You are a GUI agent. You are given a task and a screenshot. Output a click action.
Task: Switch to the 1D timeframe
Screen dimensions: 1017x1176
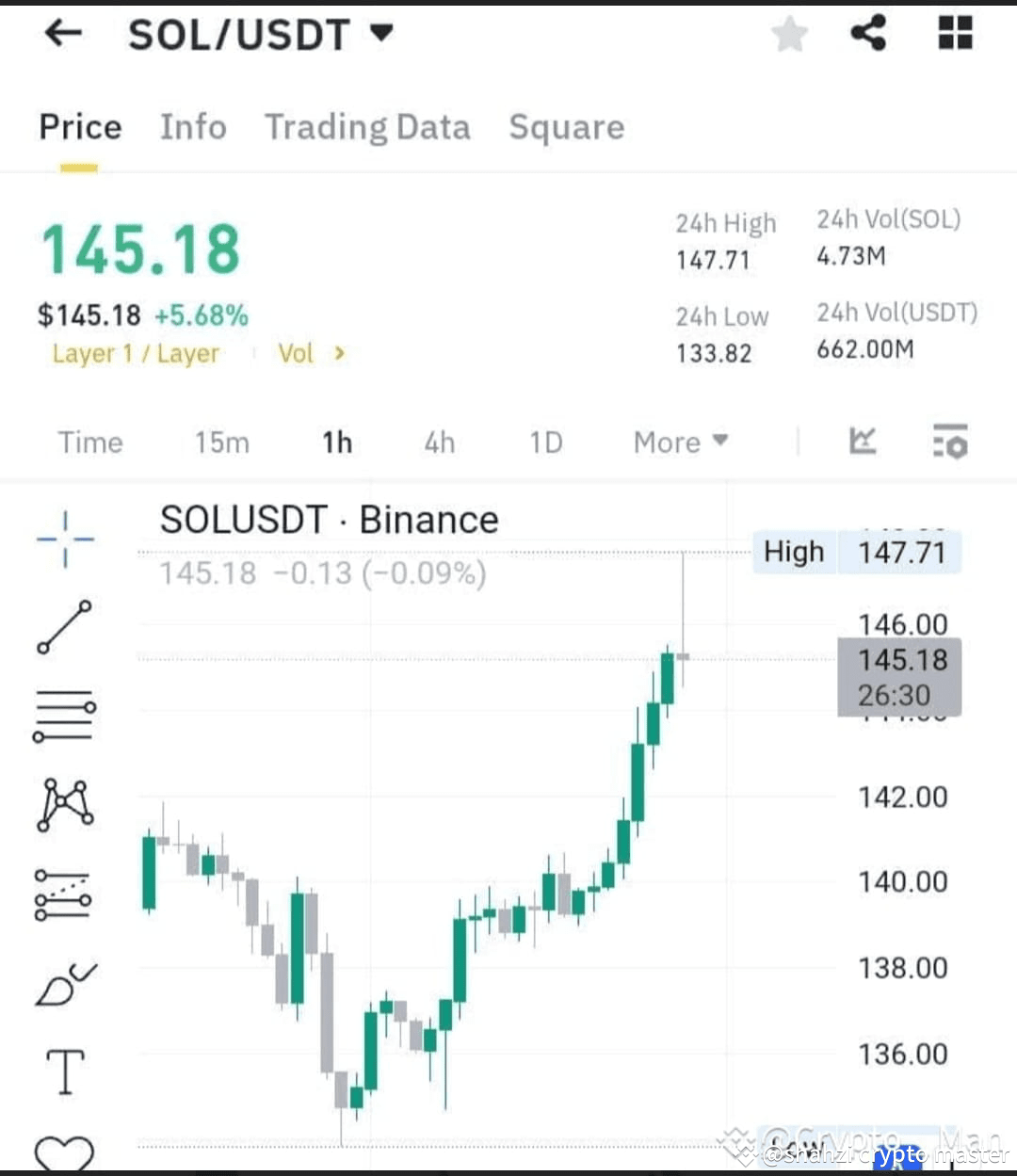546,442
